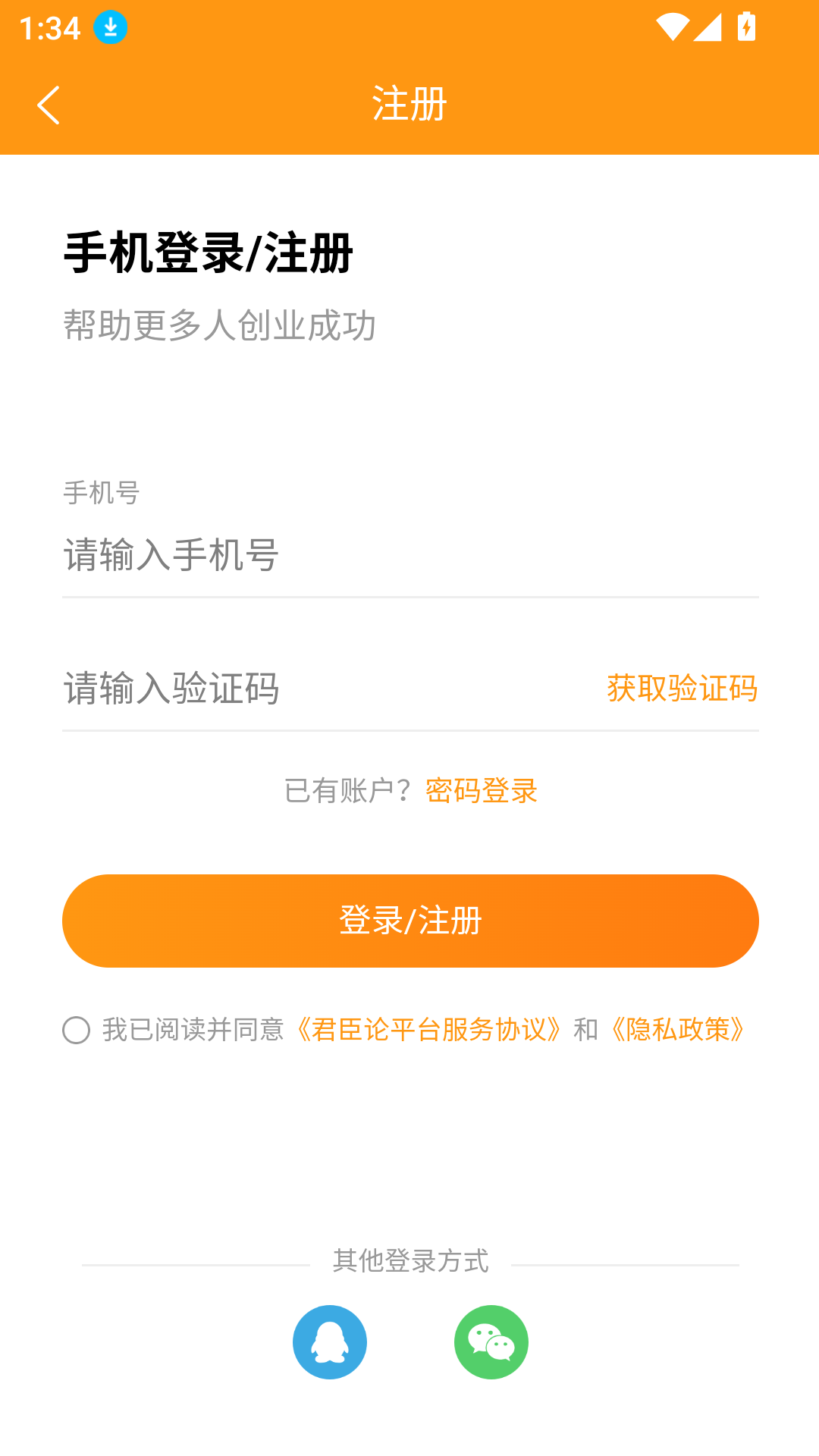Select the agreement consent radio button
819x1456 pixels.
[76, 1030]
